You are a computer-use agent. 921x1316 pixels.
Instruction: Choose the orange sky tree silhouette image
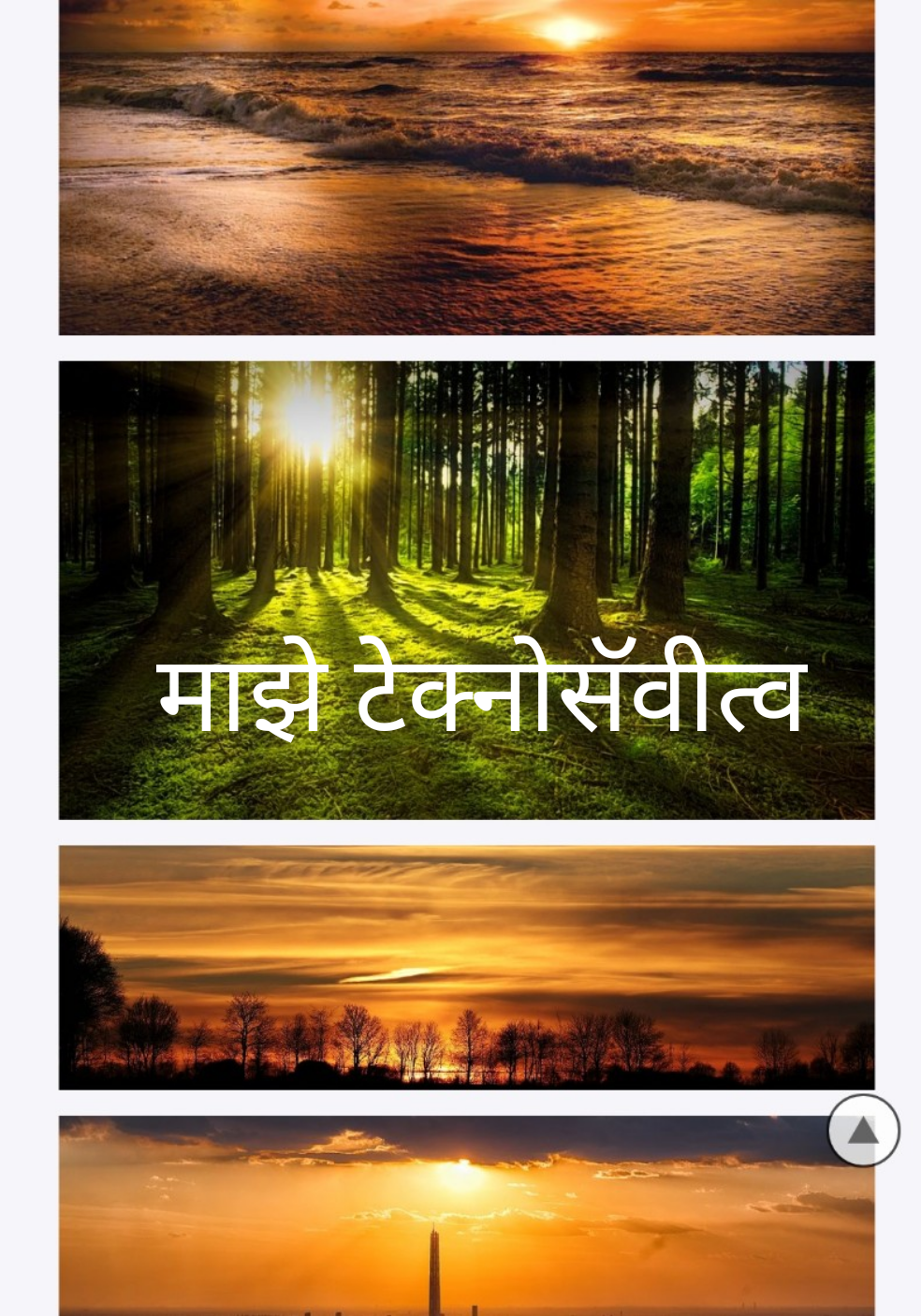466,967
